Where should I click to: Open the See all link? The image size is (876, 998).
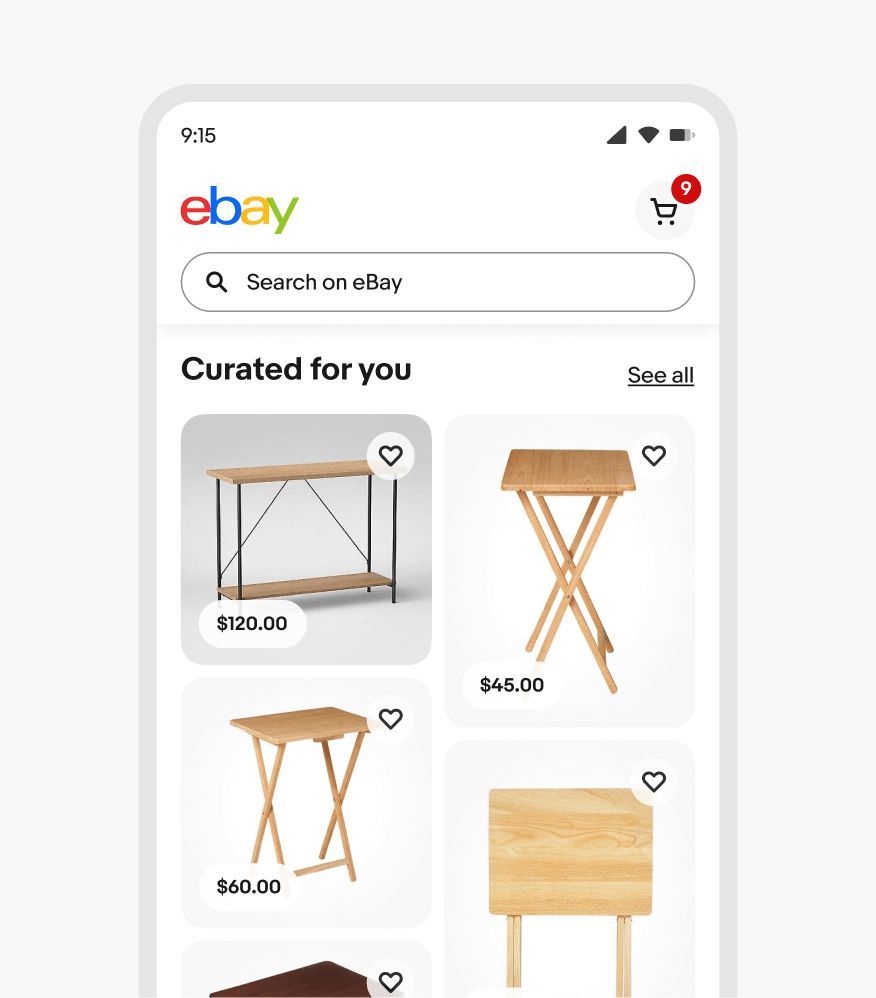click(660, 375)
